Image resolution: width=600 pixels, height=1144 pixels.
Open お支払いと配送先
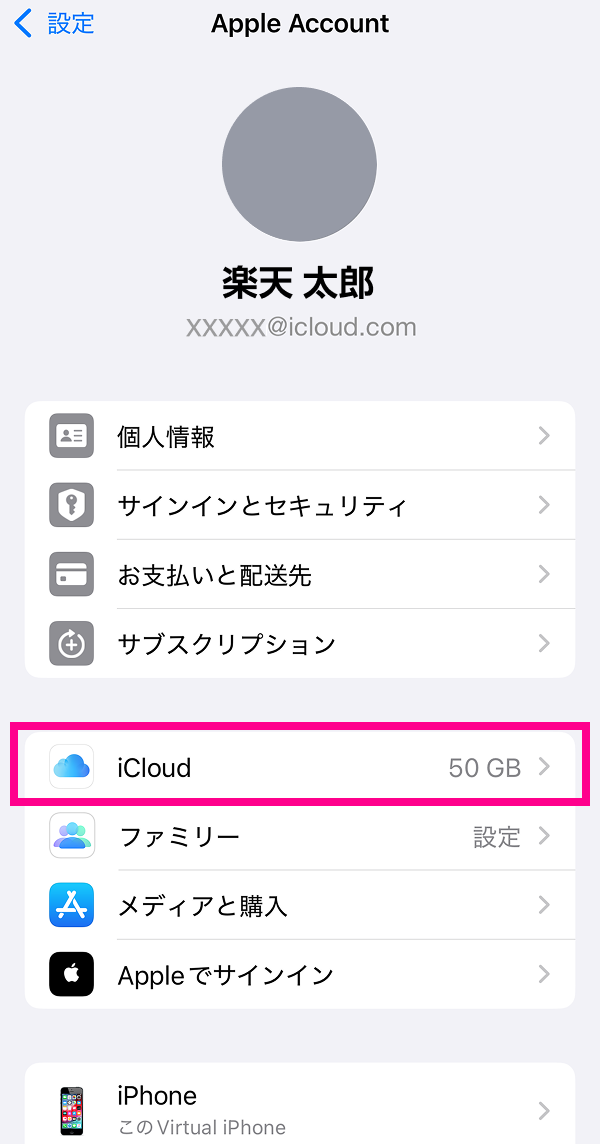300,574
